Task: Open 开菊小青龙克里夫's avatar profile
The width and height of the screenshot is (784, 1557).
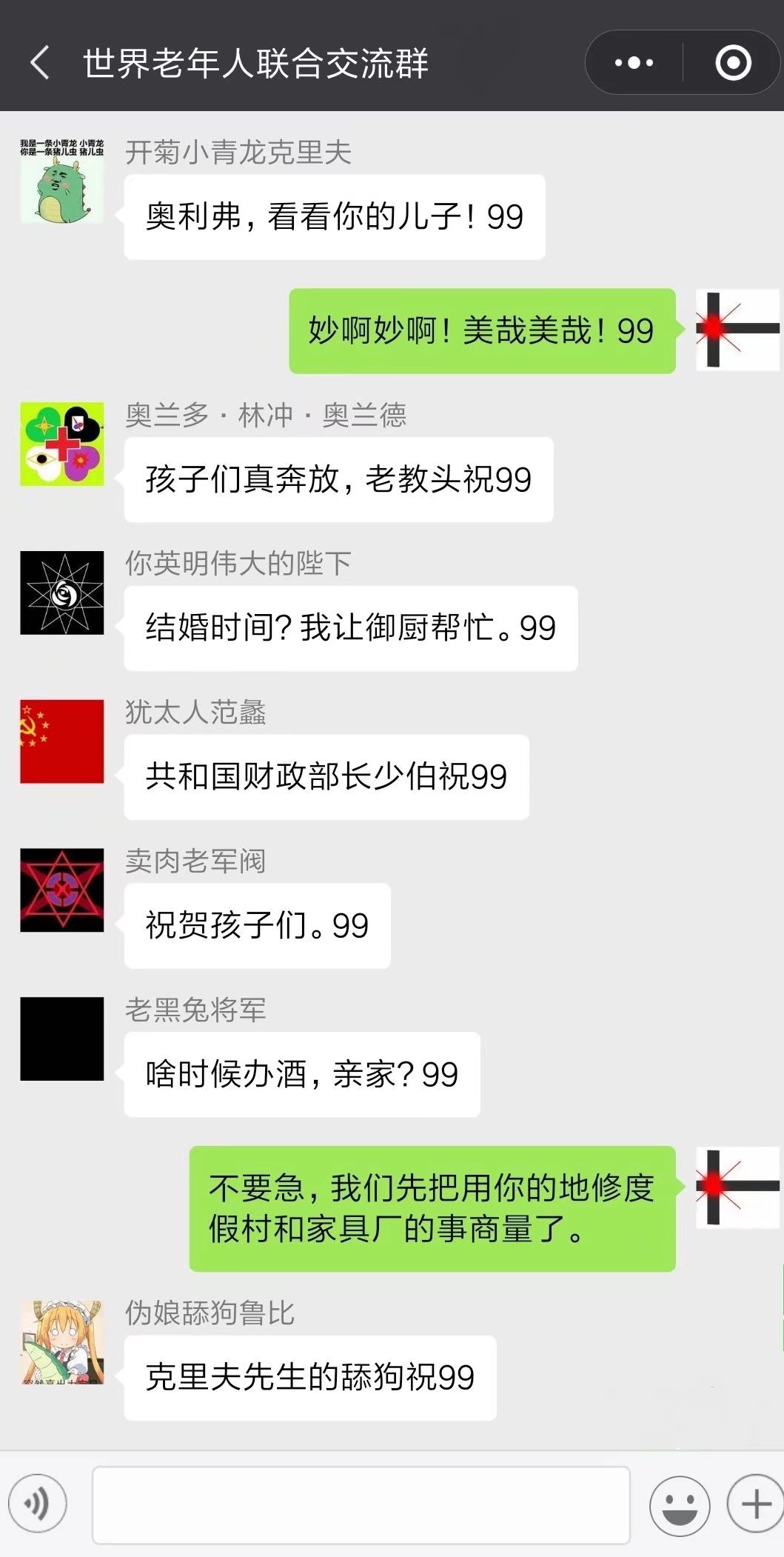Action: pos(62,180)
